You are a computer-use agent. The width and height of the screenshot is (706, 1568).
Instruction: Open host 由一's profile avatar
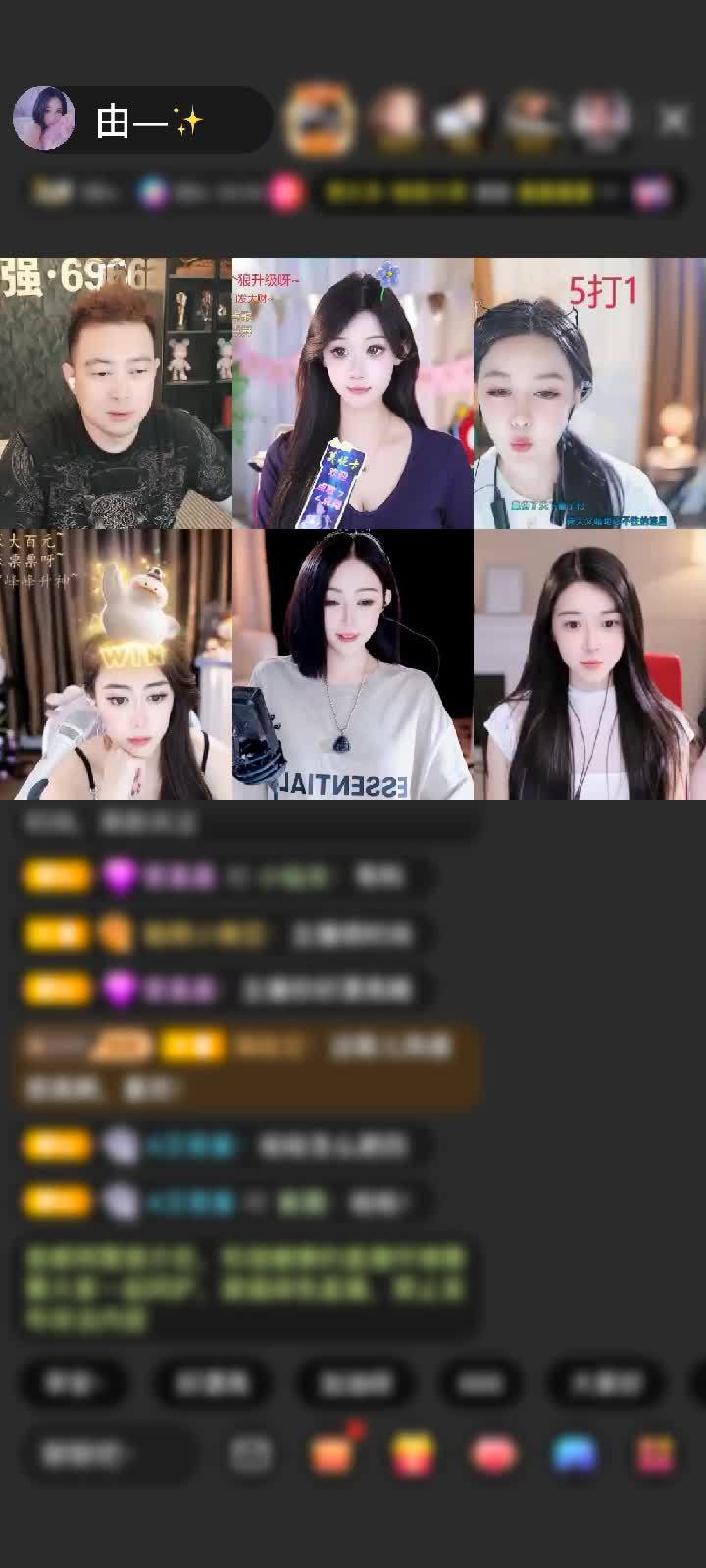(43, 119)
